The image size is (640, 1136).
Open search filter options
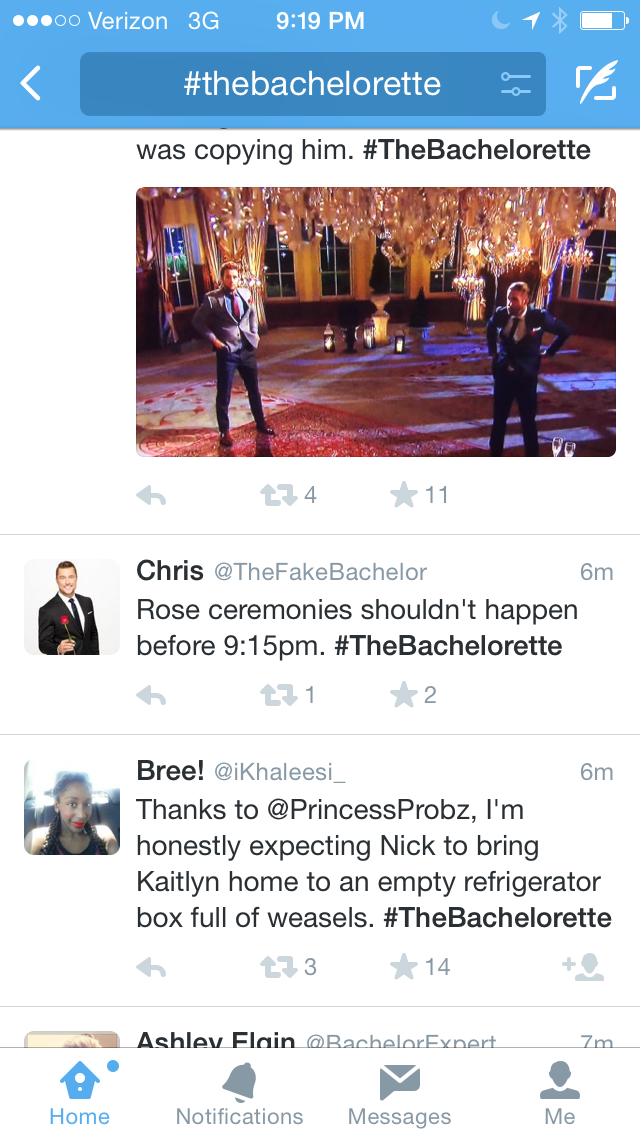click(x=515, y=84)
